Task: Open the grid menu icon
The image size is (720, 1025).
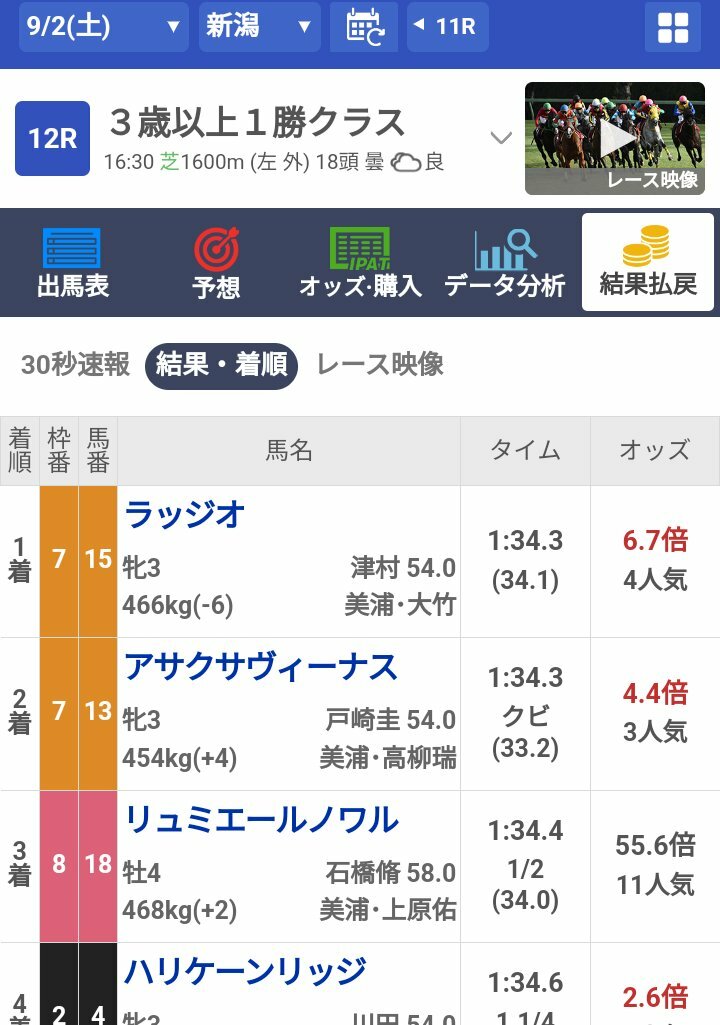Action: (x=673, y=27)
